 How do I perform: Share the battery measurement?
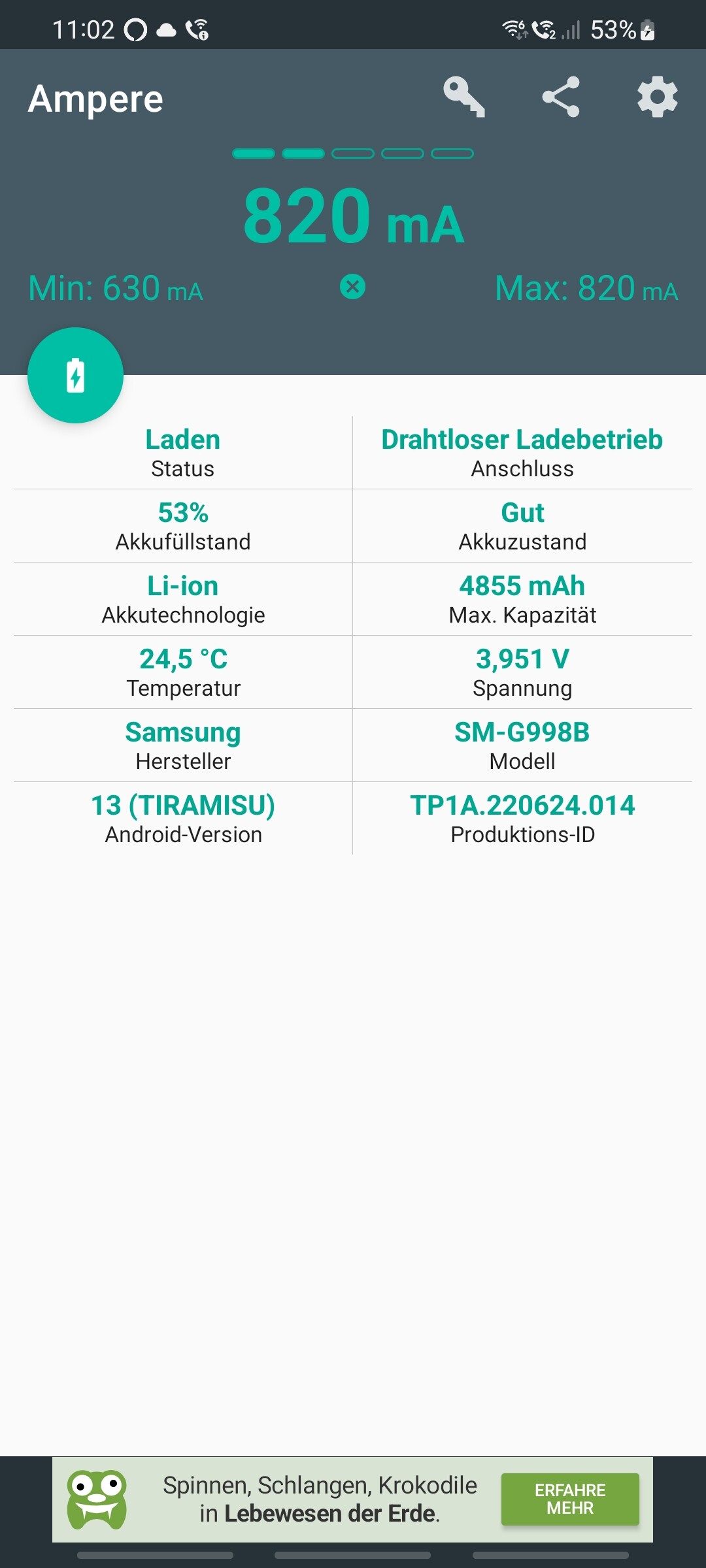point(561,97)
